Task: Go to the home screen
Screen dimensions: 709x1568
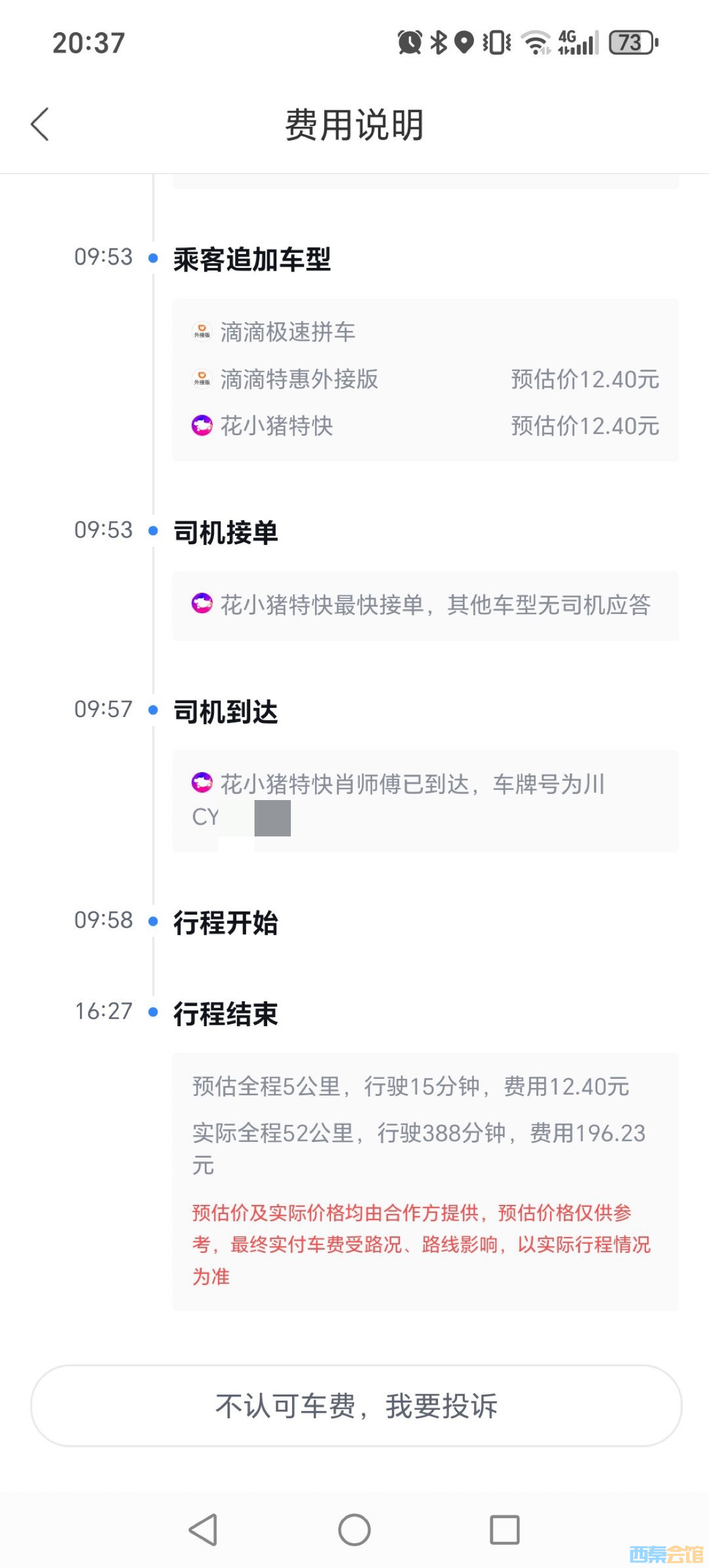Action: 354,1529
